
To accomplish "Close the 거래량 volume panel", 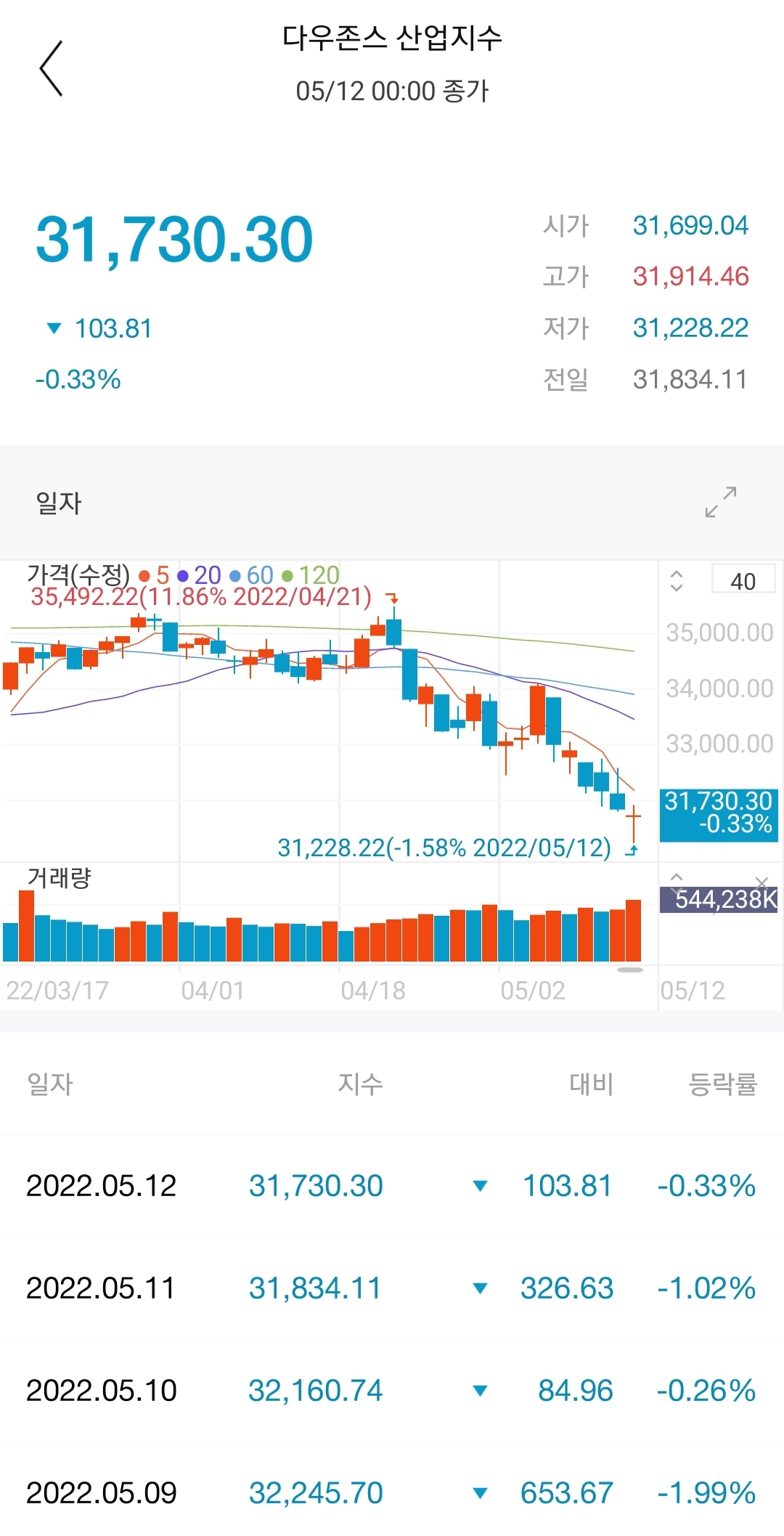I will point(761,882).
